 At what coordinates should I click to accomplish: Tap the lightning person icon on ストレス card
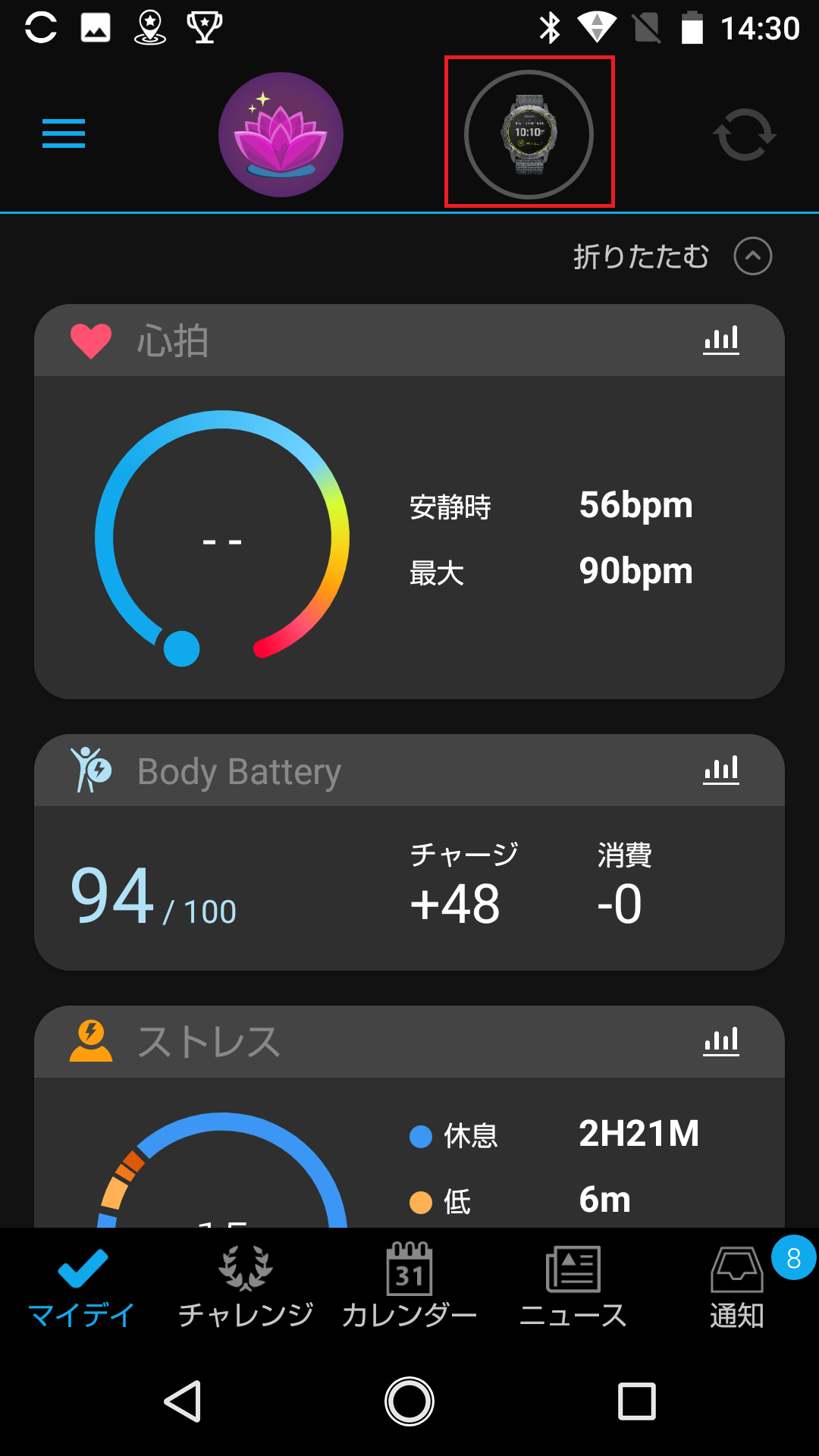[90, 1041]
